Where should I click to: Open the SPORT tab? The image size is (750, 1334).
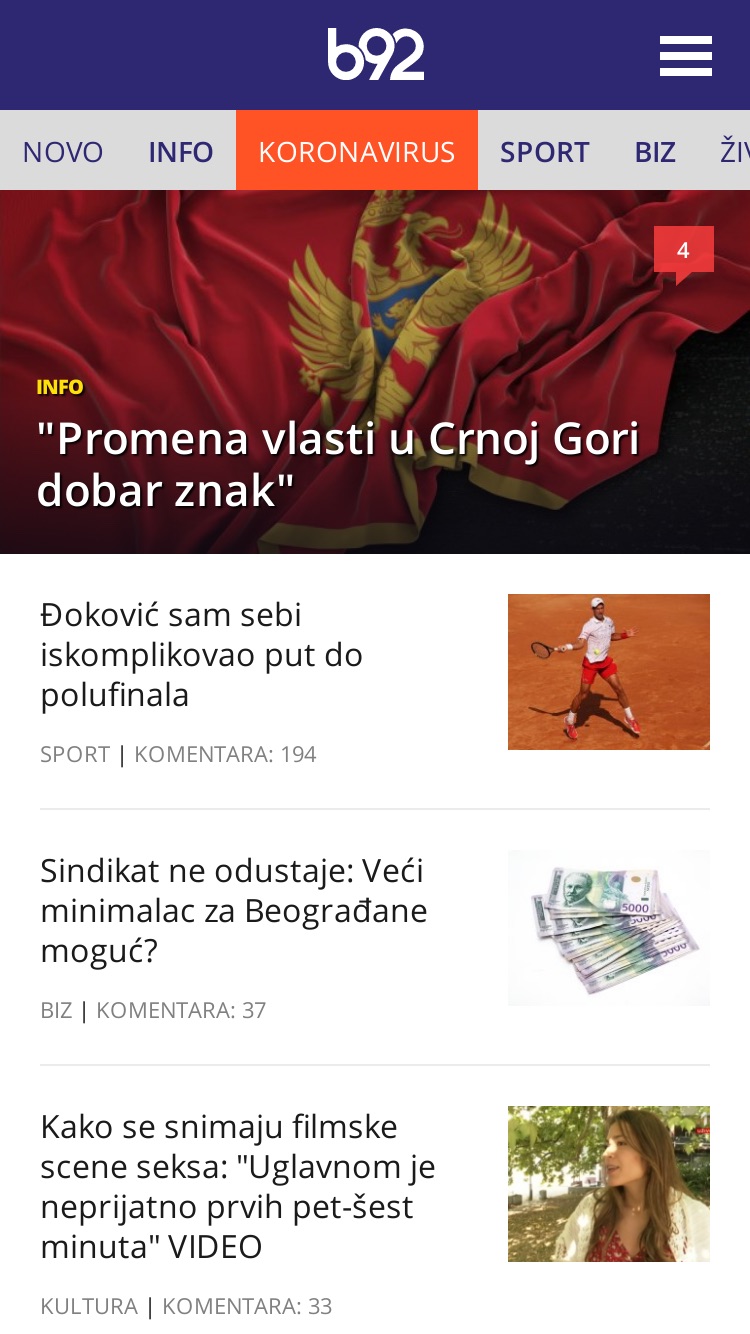pyautogui.click(x=545, y=151)
